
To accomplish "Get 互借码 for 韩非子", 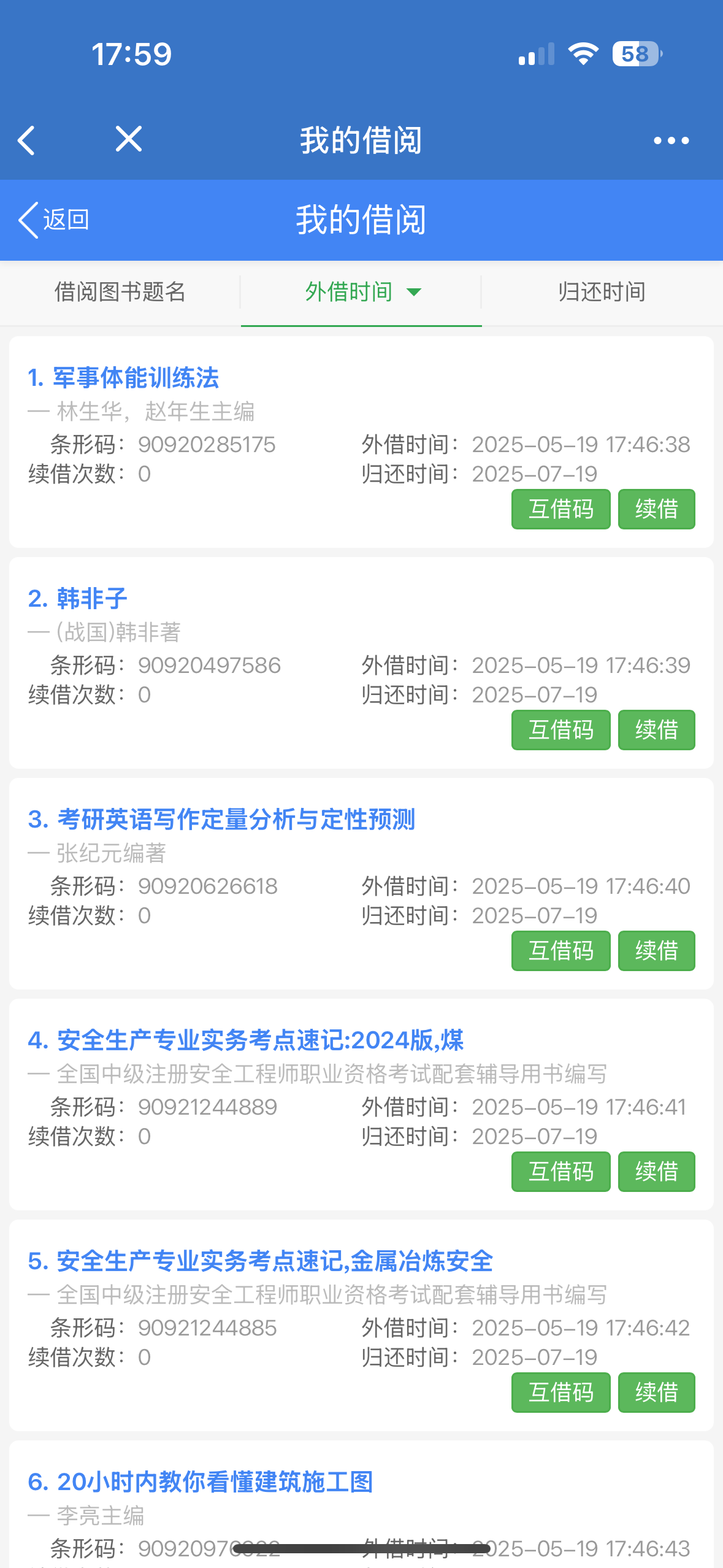I will (560, 730).
